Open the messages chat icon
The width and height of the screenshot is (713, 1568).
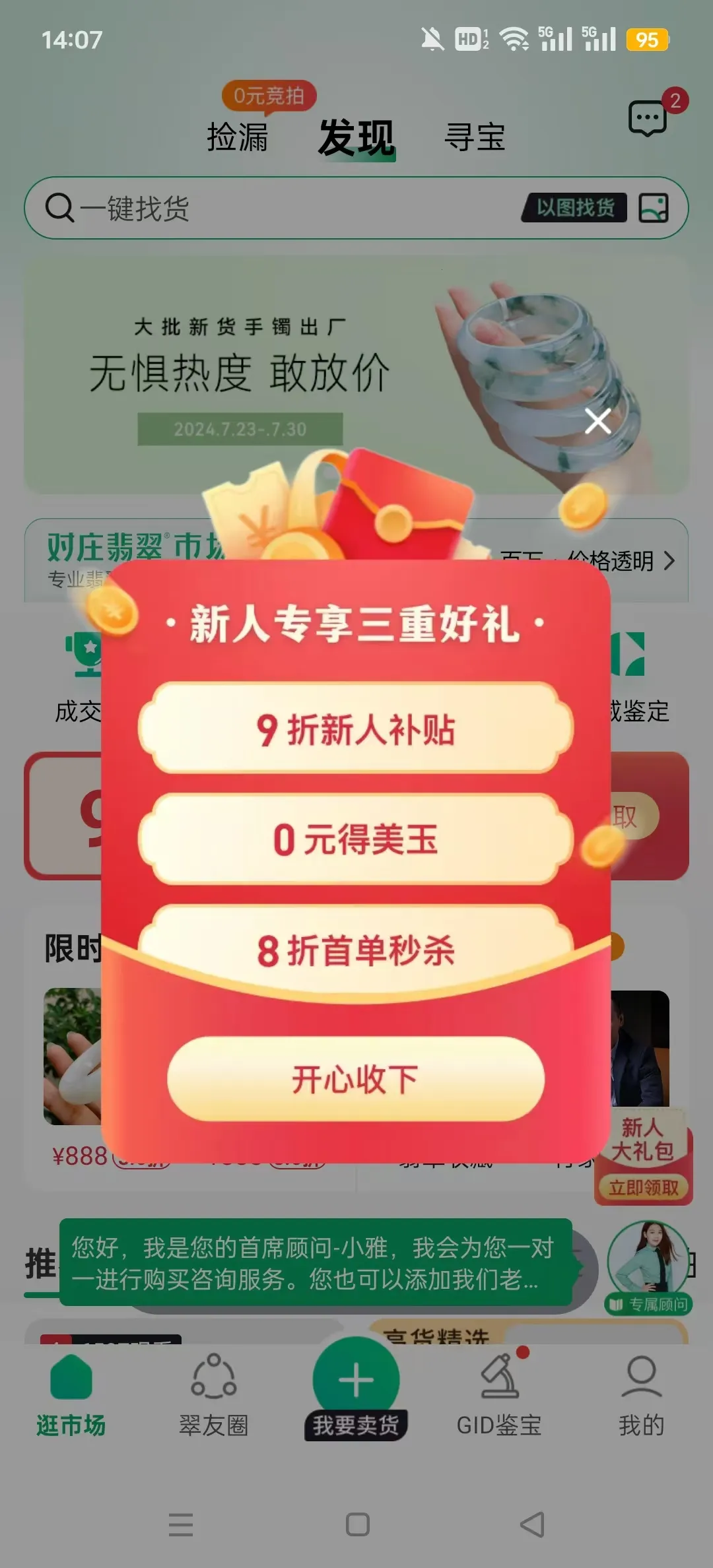coord(648,119)
